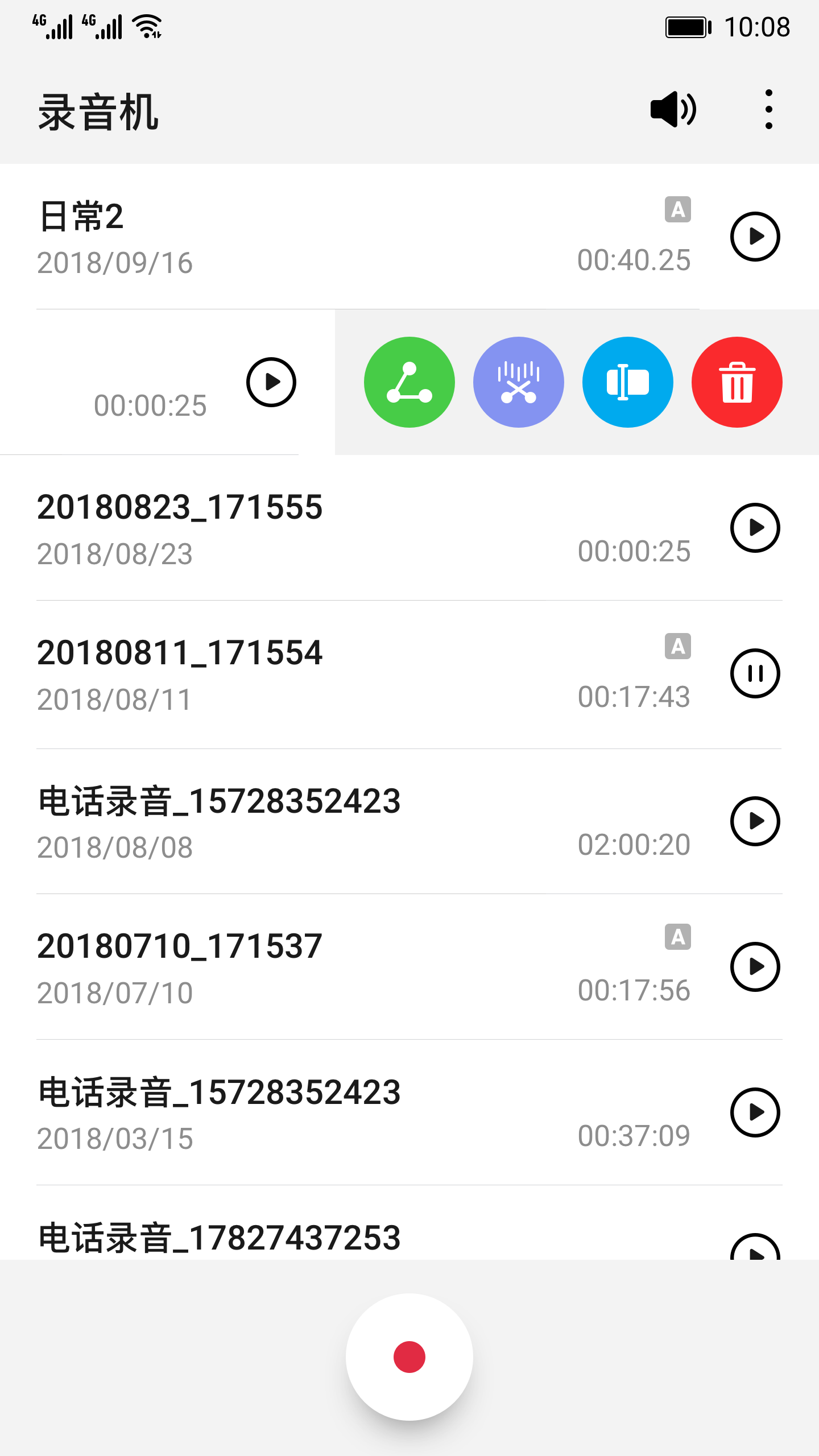Pause playback of 20180811_171554
Screen dimensions: 819x1456
755,673
